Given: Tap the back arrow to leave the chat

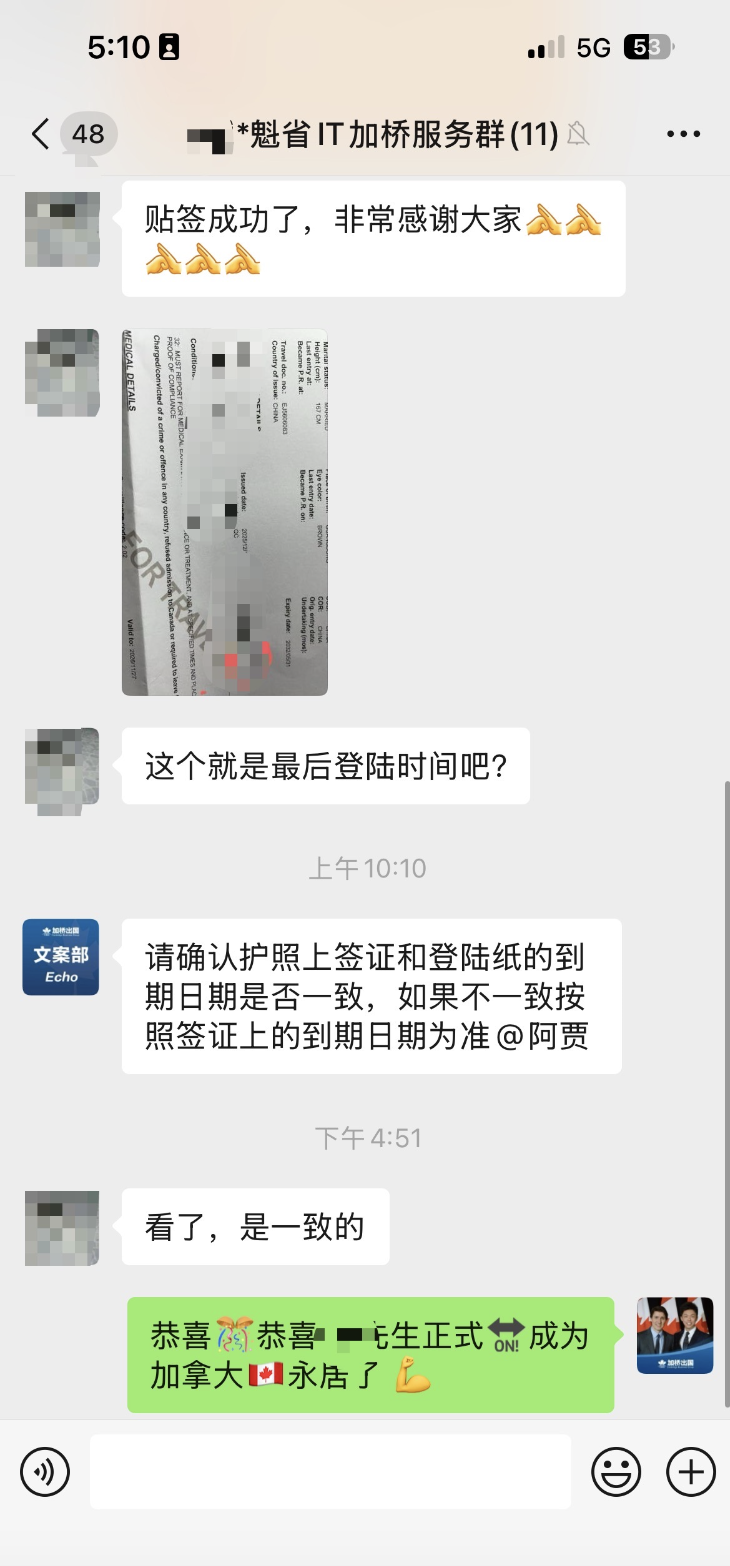Looking at the screenshot, I should 38,133.
